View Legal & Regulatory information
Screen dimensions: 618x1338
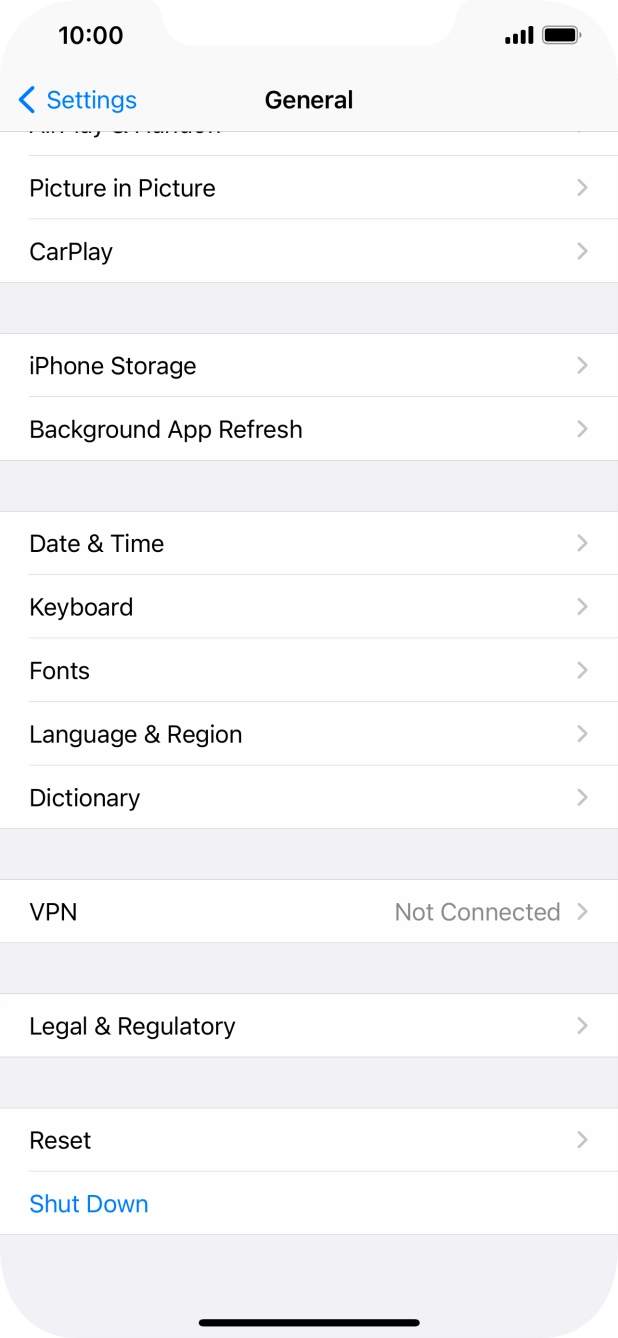[308, 1026]
